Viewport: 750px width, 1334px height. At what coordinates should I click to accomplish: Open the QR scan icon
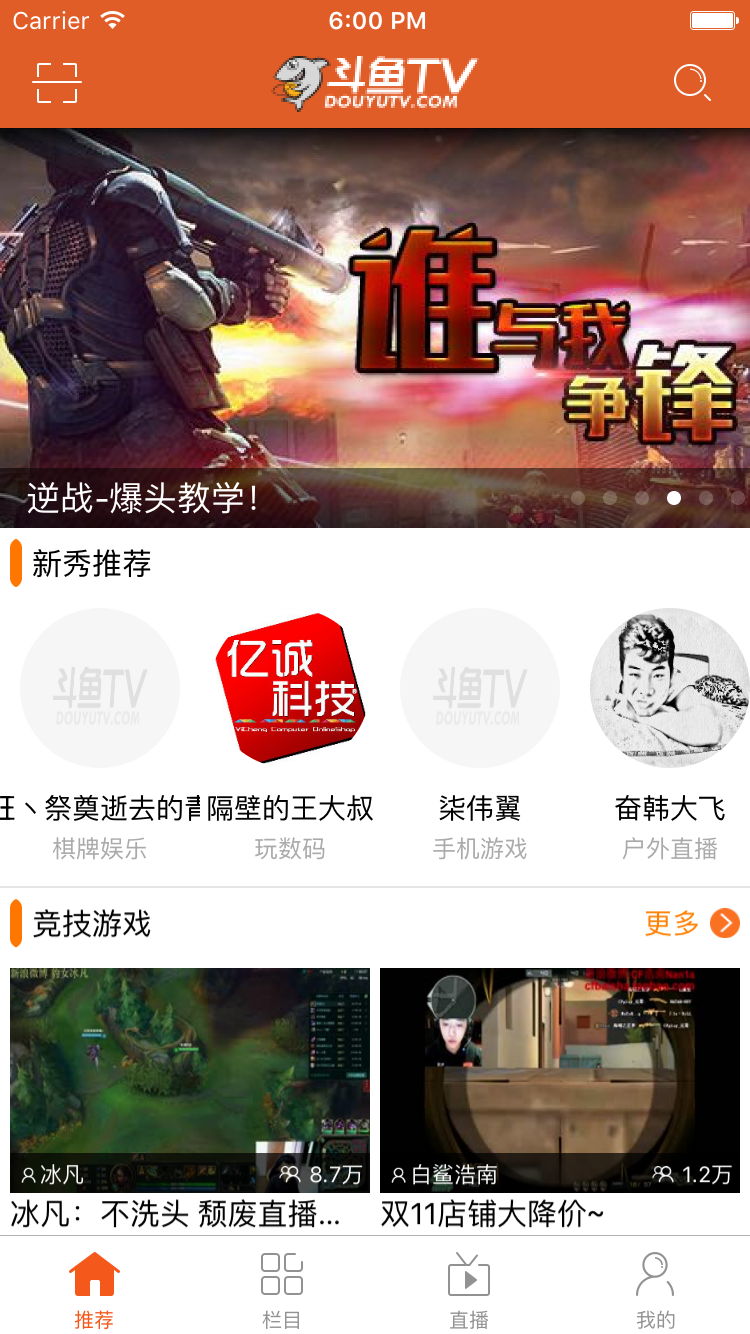[x=57, y=83]
